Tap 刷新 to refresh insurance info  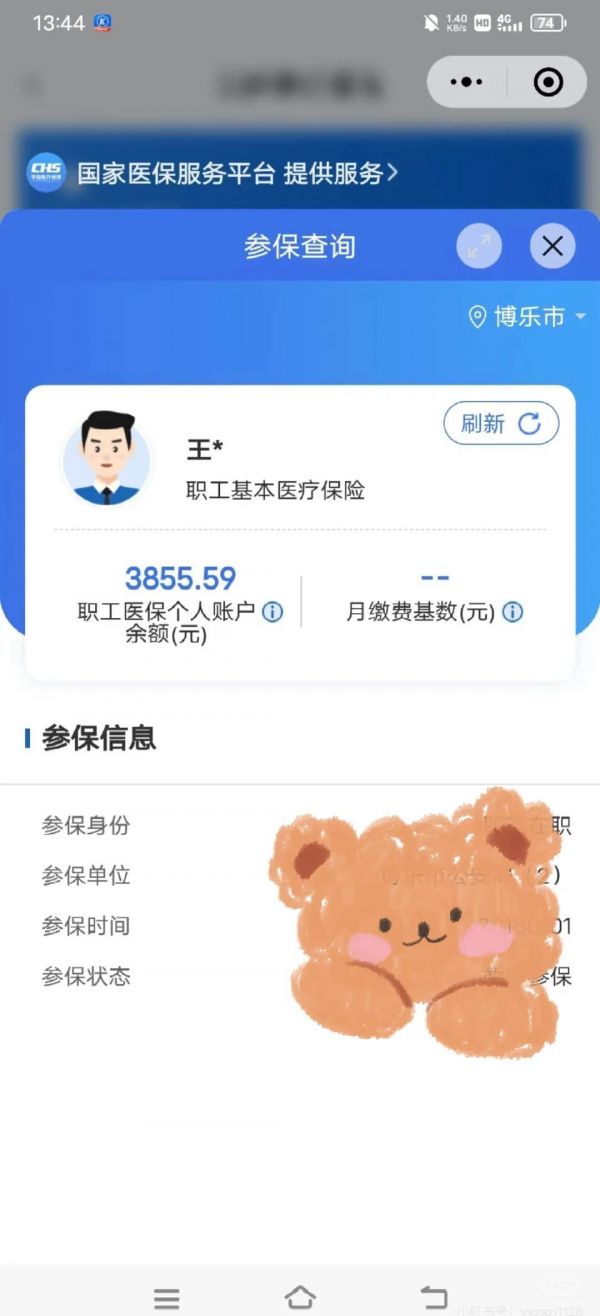click(x=500, y=424)
